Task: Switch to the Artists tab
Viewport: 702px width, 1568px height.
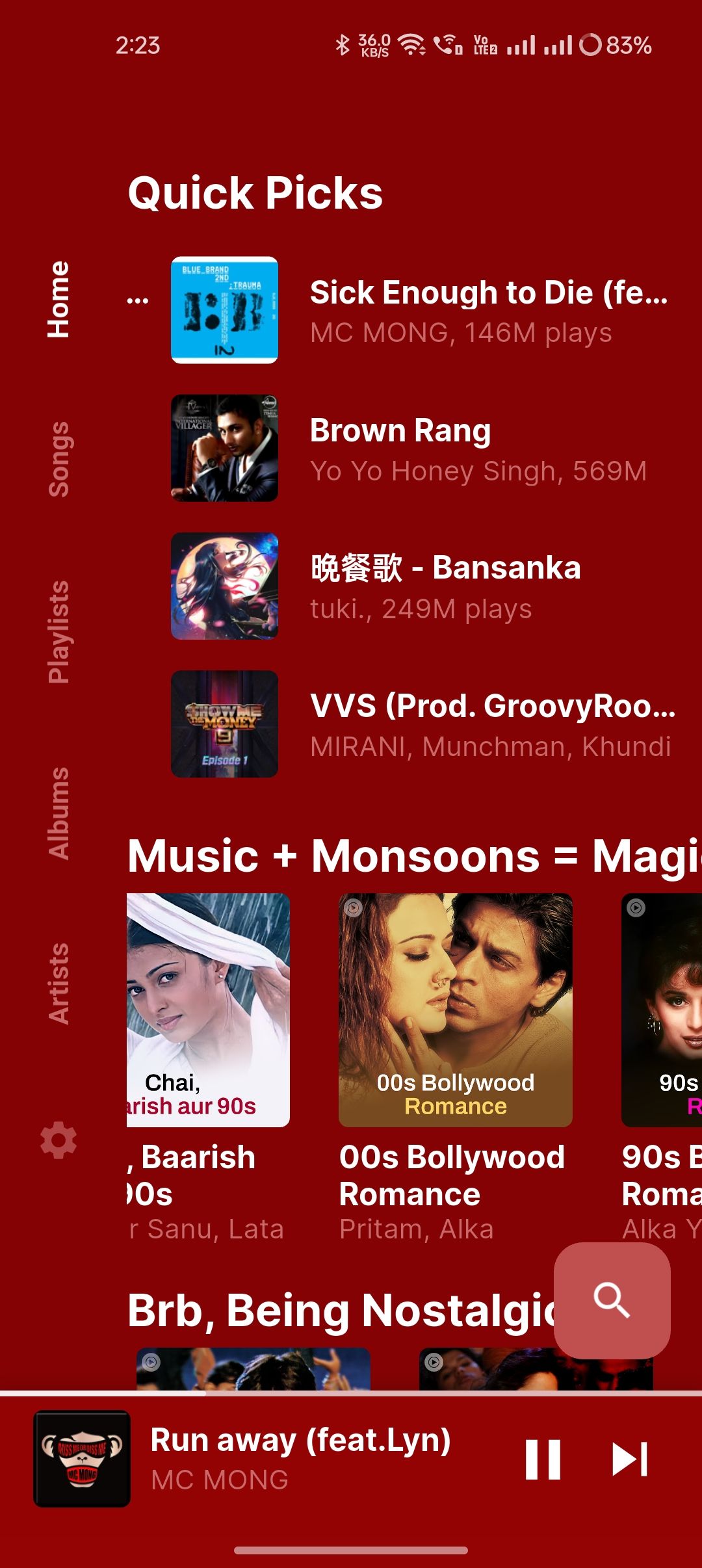Action: coord(58,984)
